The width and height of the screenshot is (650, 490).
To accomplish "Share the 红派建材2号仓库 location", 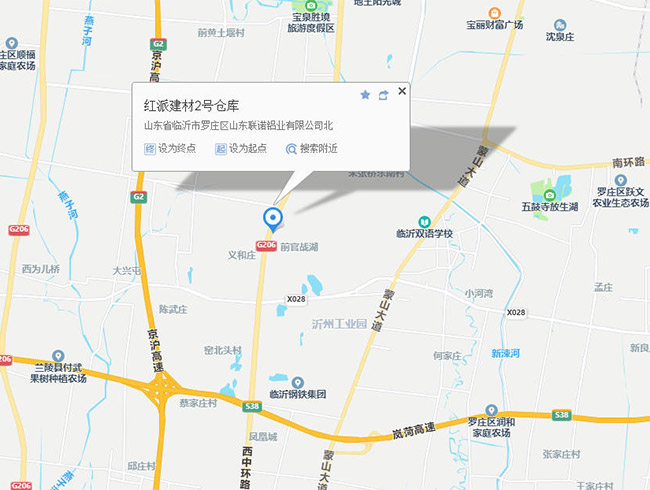I will pos(382,95).
